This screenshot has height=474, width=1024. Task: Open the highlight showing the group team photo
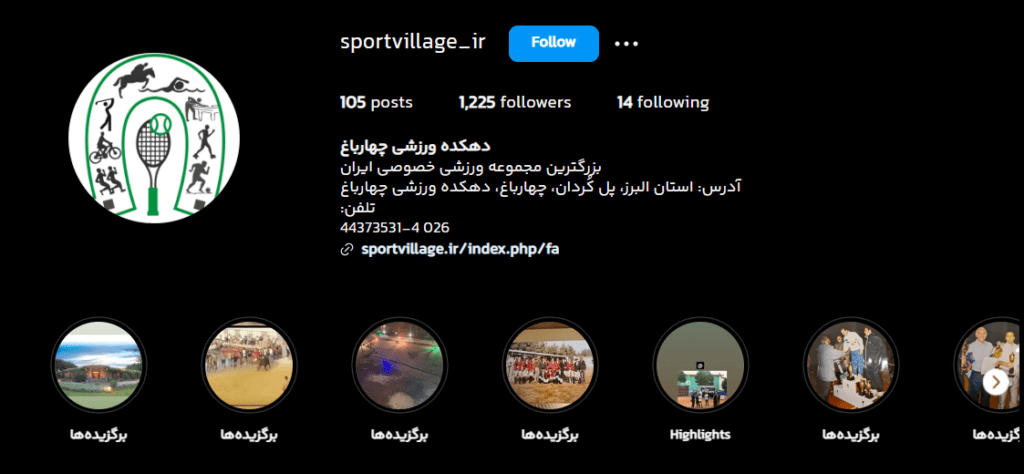click(549, 366)
